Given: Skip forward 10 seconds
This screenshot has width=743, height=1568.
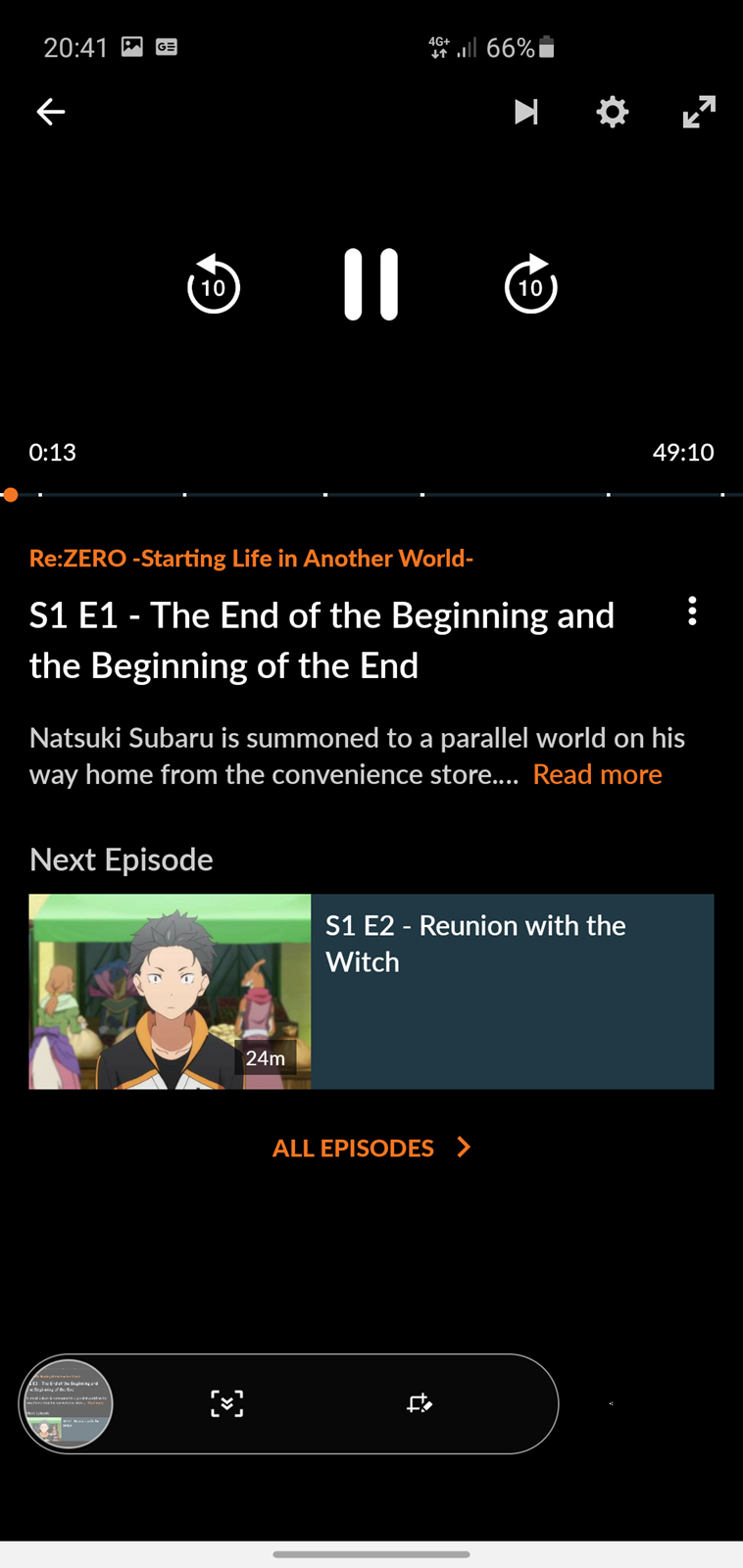Looking at the screenshot, I should 530,284.
